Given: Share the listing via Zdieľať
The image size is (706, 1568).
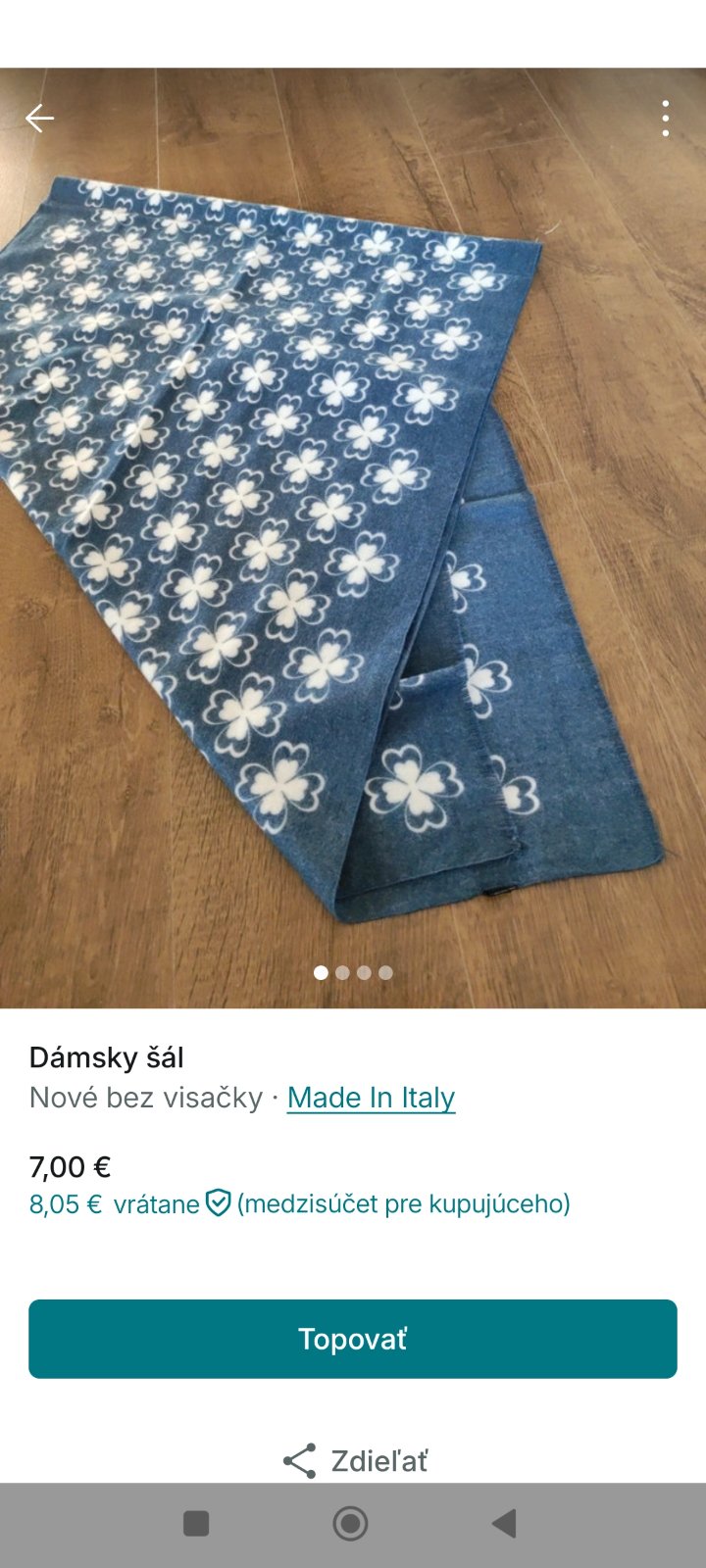Looking at the screenshot, I should coord(355,1460).
